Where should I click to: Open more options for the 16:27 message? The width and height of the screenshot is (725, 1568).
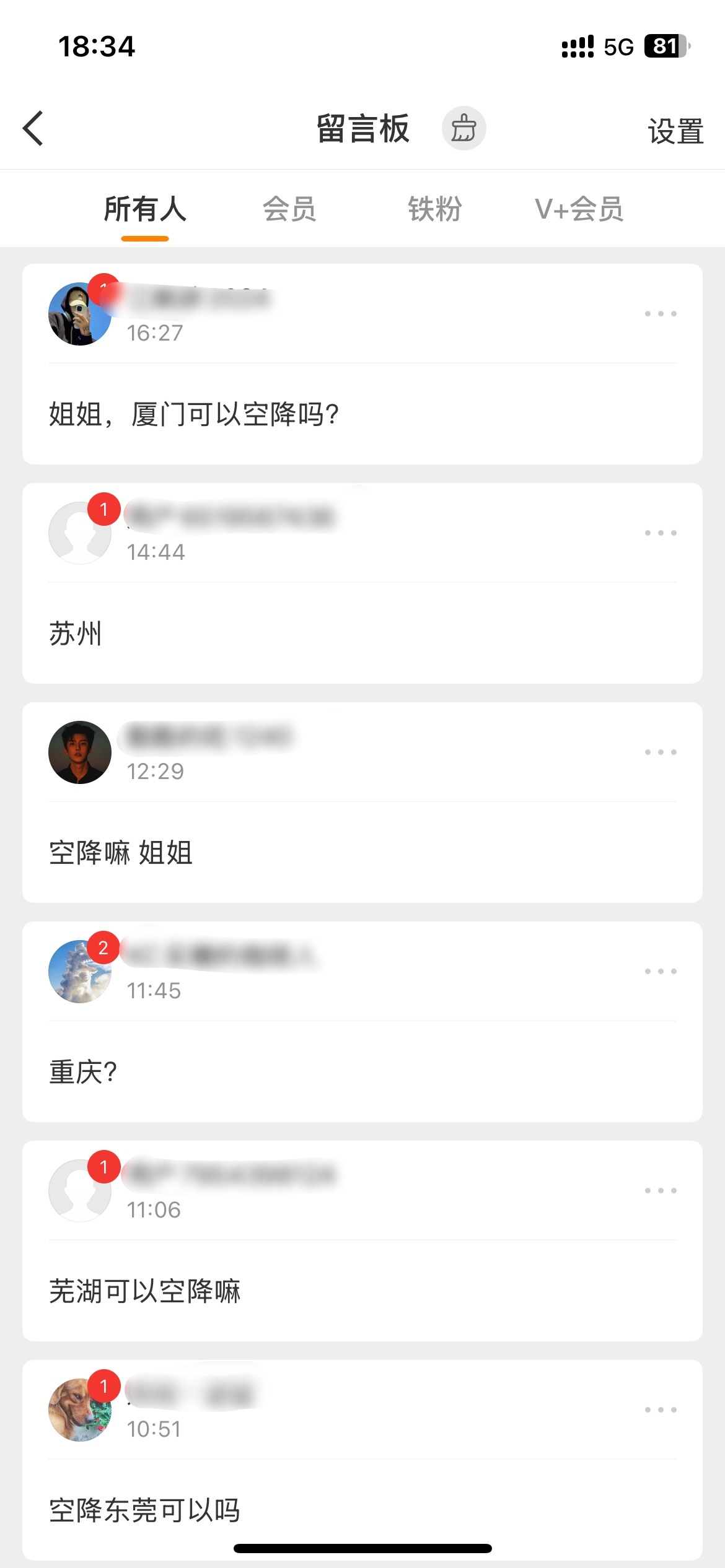660,314
